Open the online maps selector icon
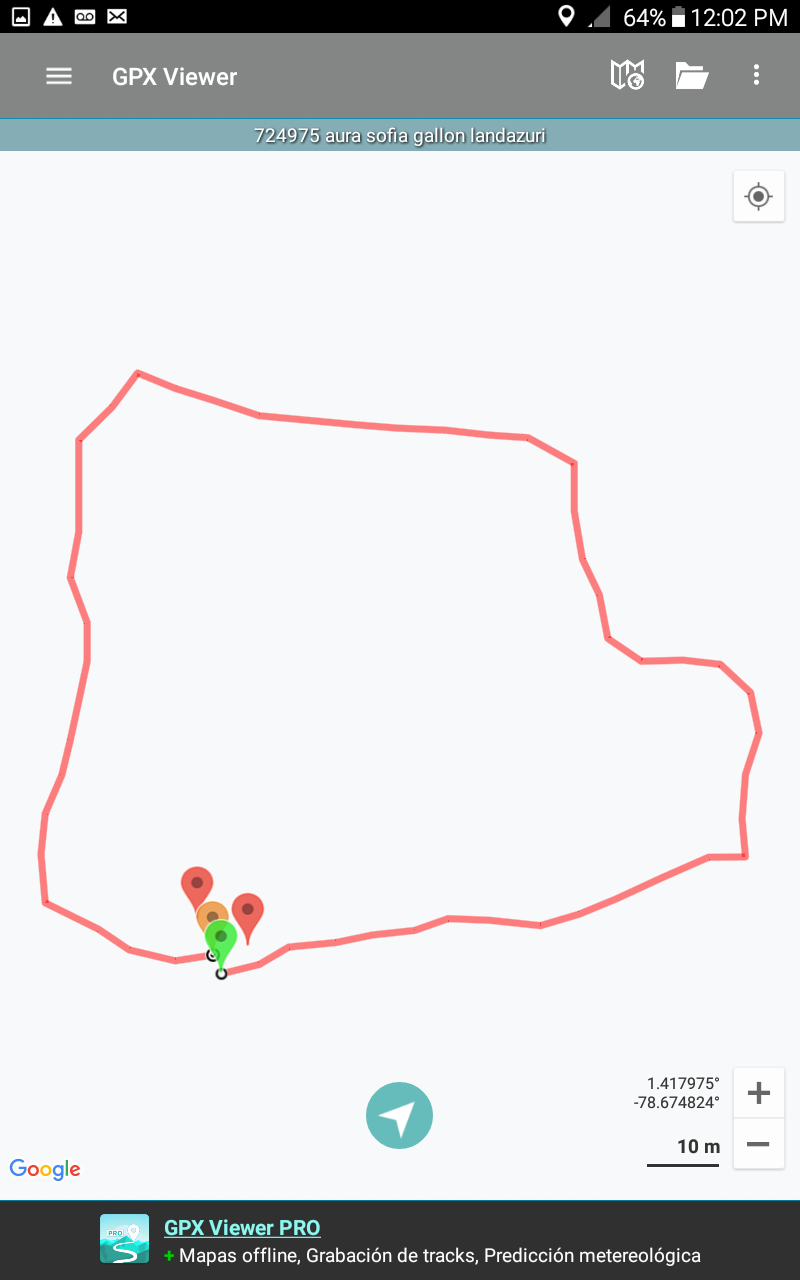This screenshot has width=800, height=1280. coord(627,75)
